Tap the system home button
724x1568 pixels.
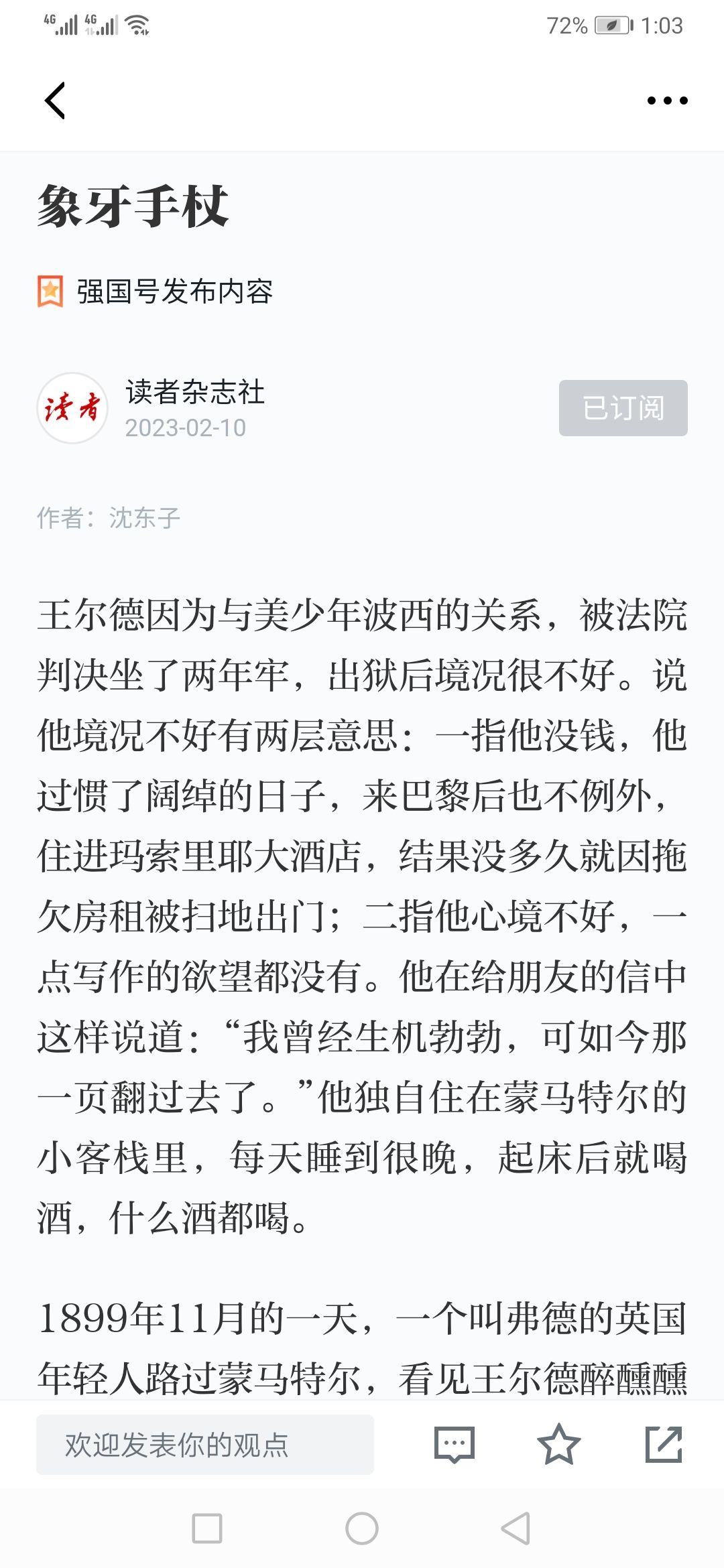click(x=362, y=1528)
